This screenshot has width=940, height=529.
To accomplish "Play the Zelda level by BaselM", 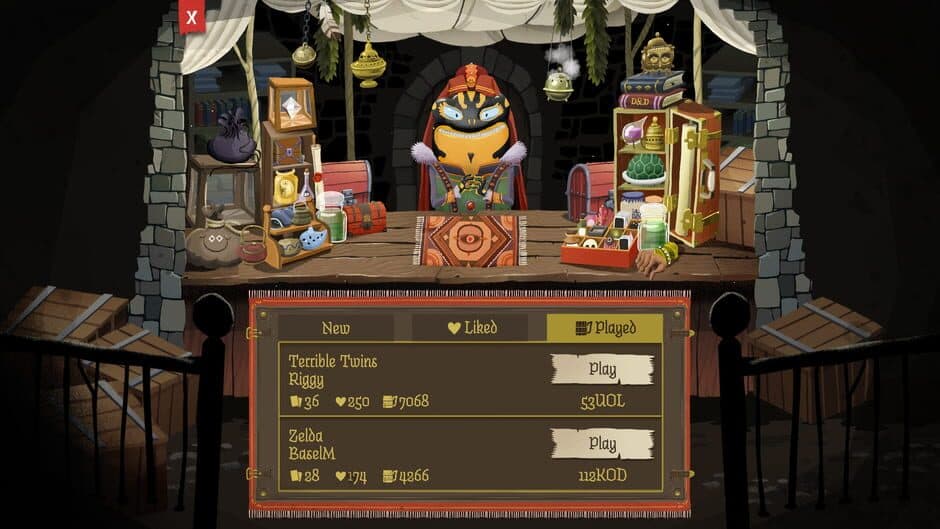I will point(602,443).
